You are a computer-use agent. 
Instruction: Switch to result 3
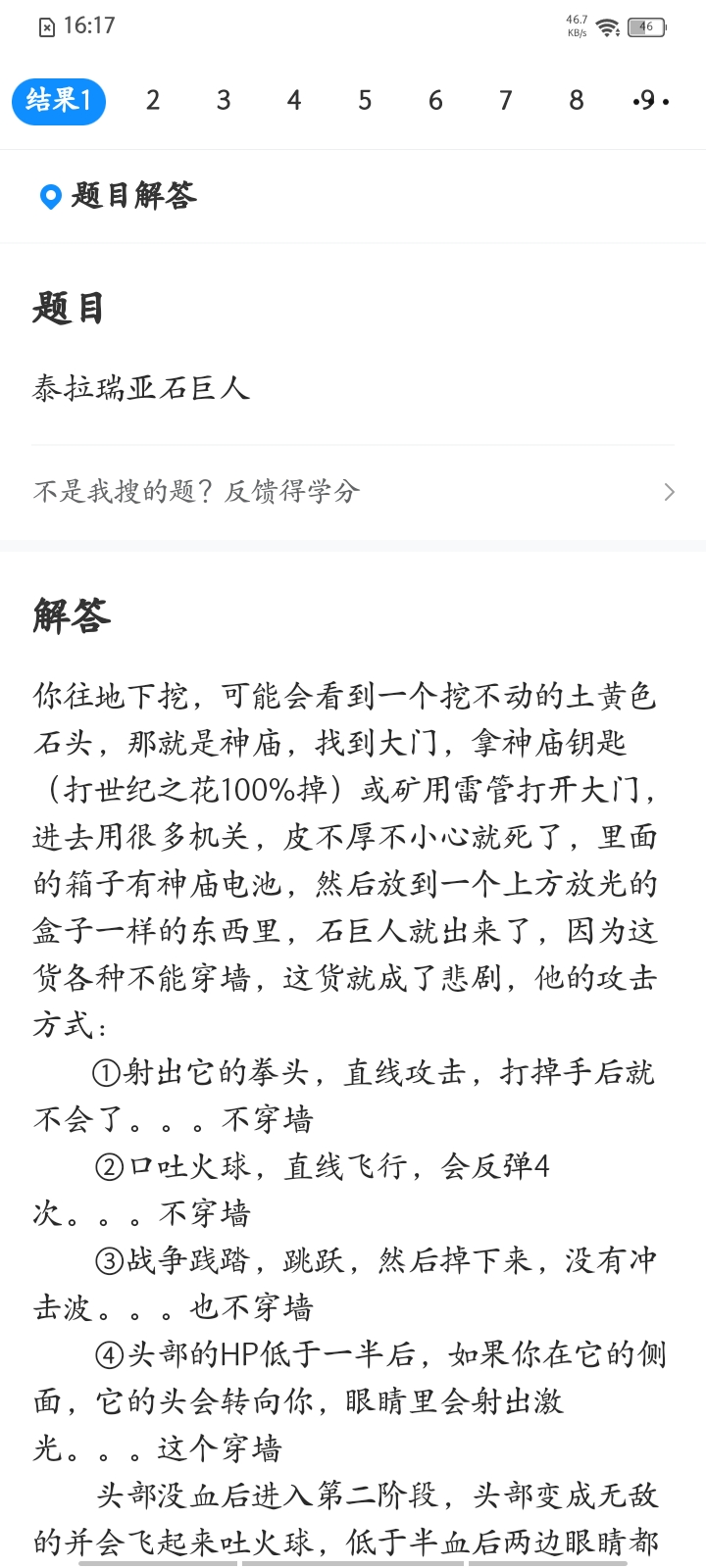tap(224, 101)
